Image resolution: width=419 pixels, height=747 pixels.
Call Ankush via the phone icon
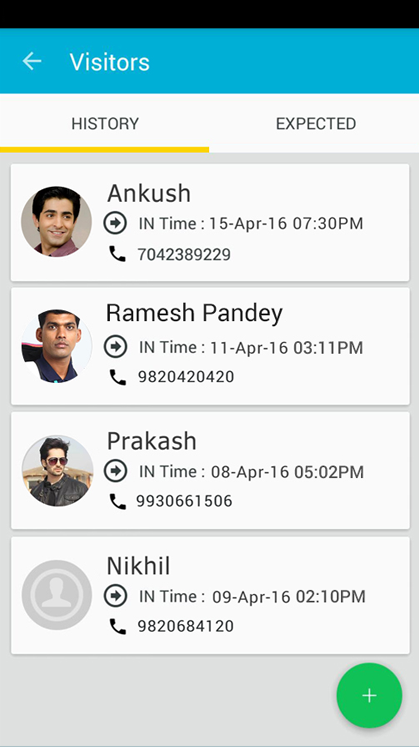pyautogui.click(x=117, y=254)
